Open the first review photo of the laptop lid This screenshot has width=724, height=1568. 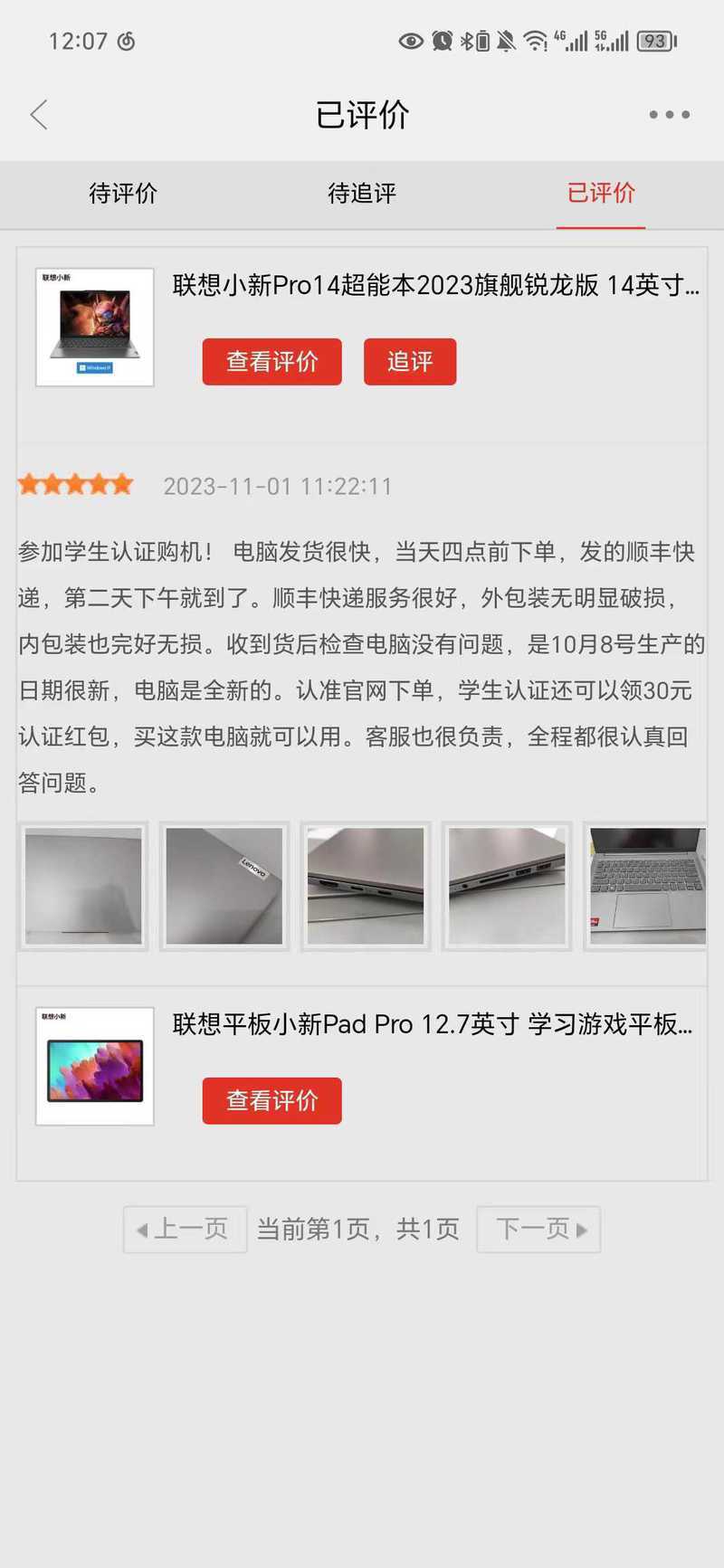(83, 886)
